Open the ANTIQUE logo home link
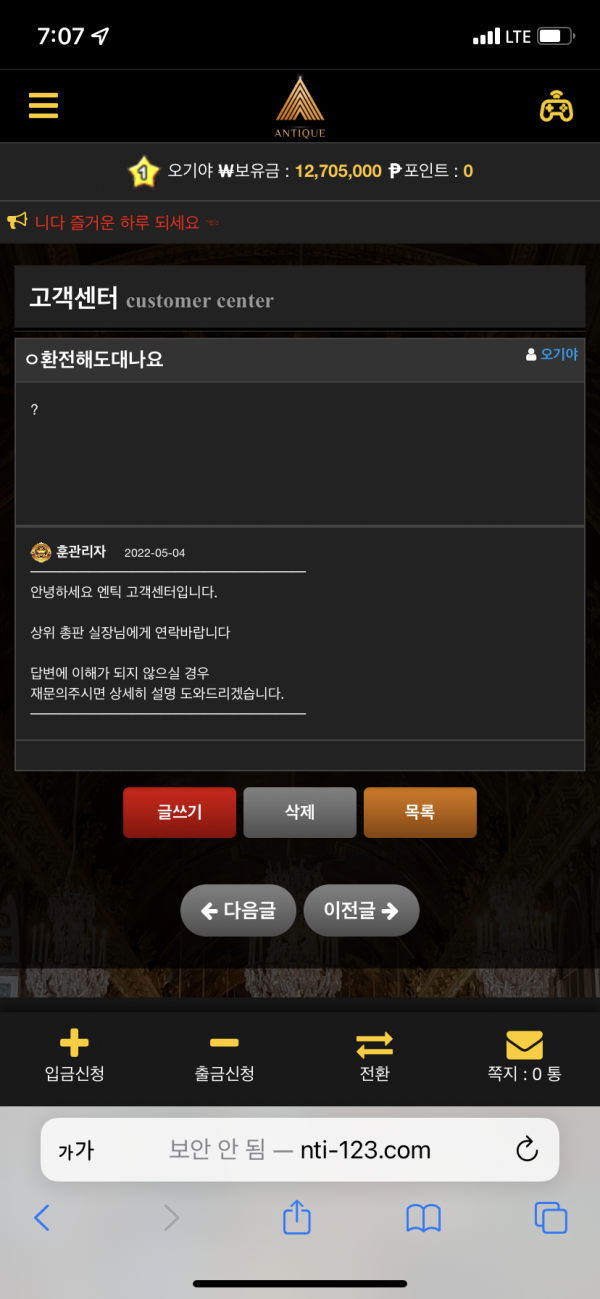Image resolution: width=600 pixels, height=1299 pixels. [x=300, y=105]
